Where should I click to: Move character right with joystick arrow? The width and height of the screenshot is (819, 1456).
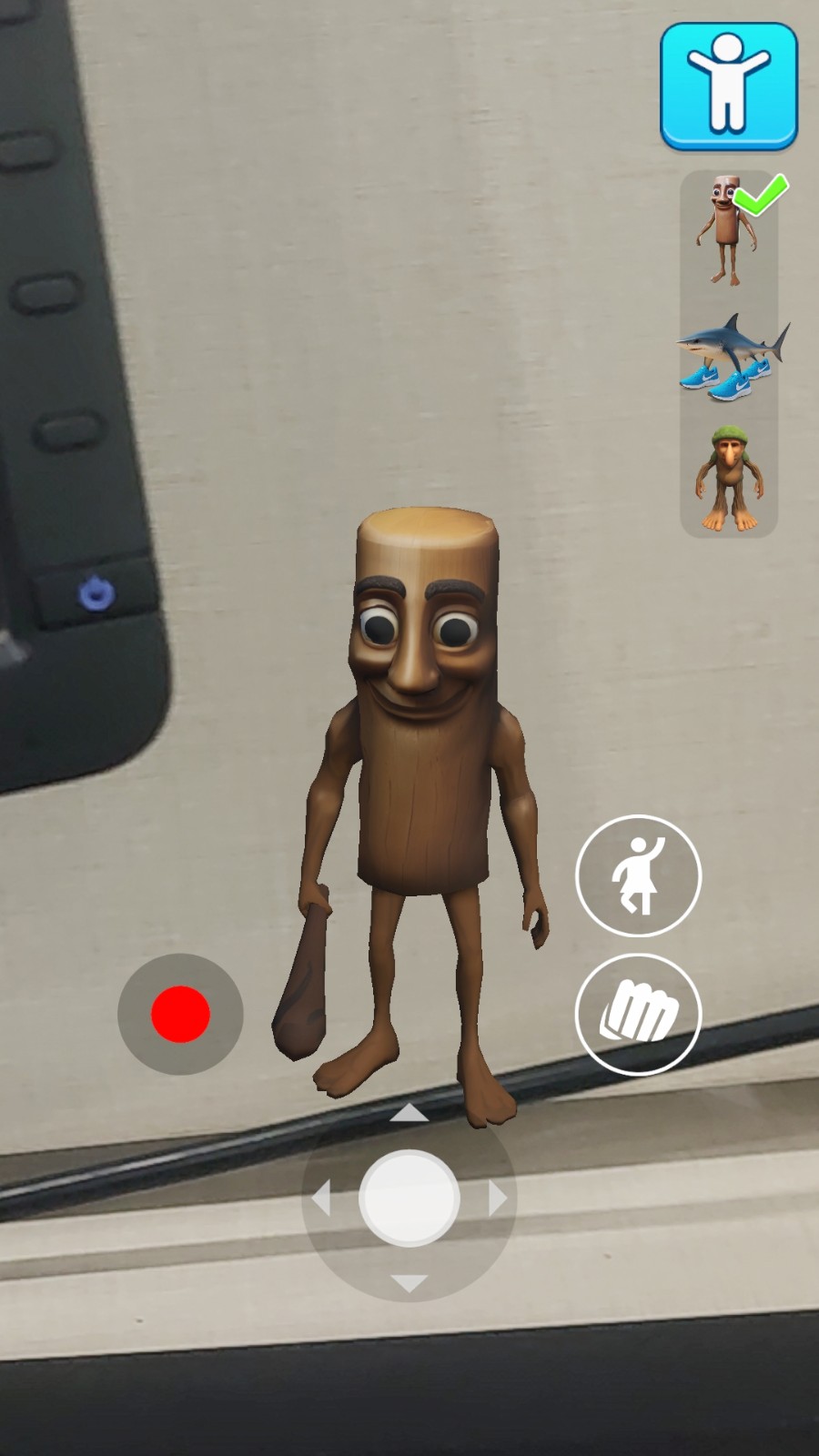coord(498,1198)
